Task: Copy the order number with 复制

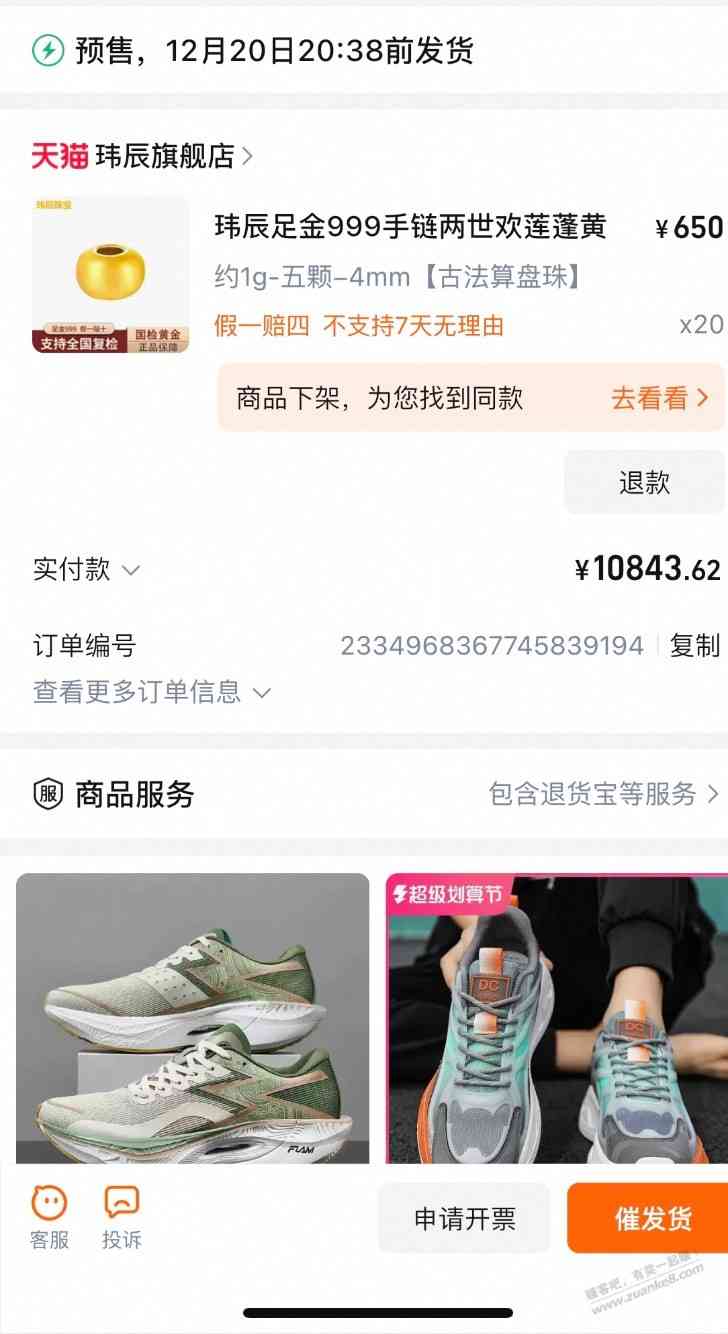Action: coord(694,646)
